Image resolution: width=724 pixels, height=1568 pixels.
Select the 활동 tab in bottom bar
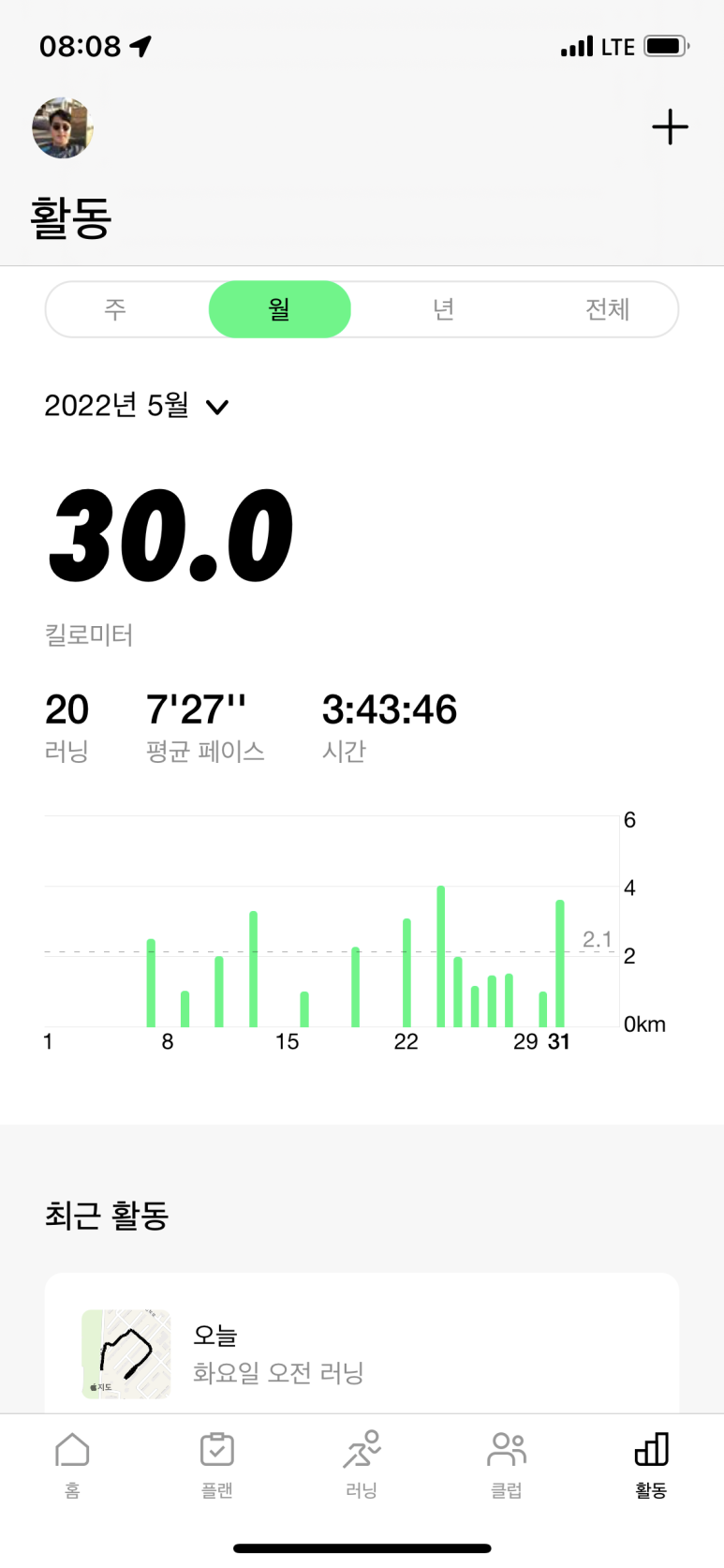pyautogui.click(x=651, y=1463)
